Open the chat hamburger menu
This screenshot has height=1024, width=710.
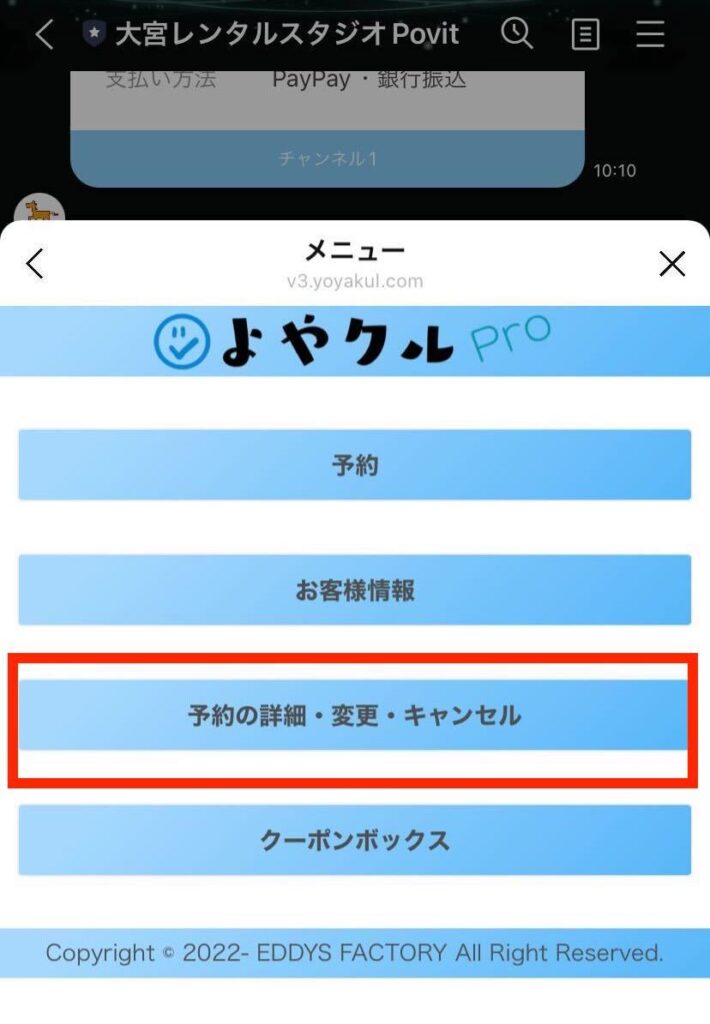tap(650, 35)
